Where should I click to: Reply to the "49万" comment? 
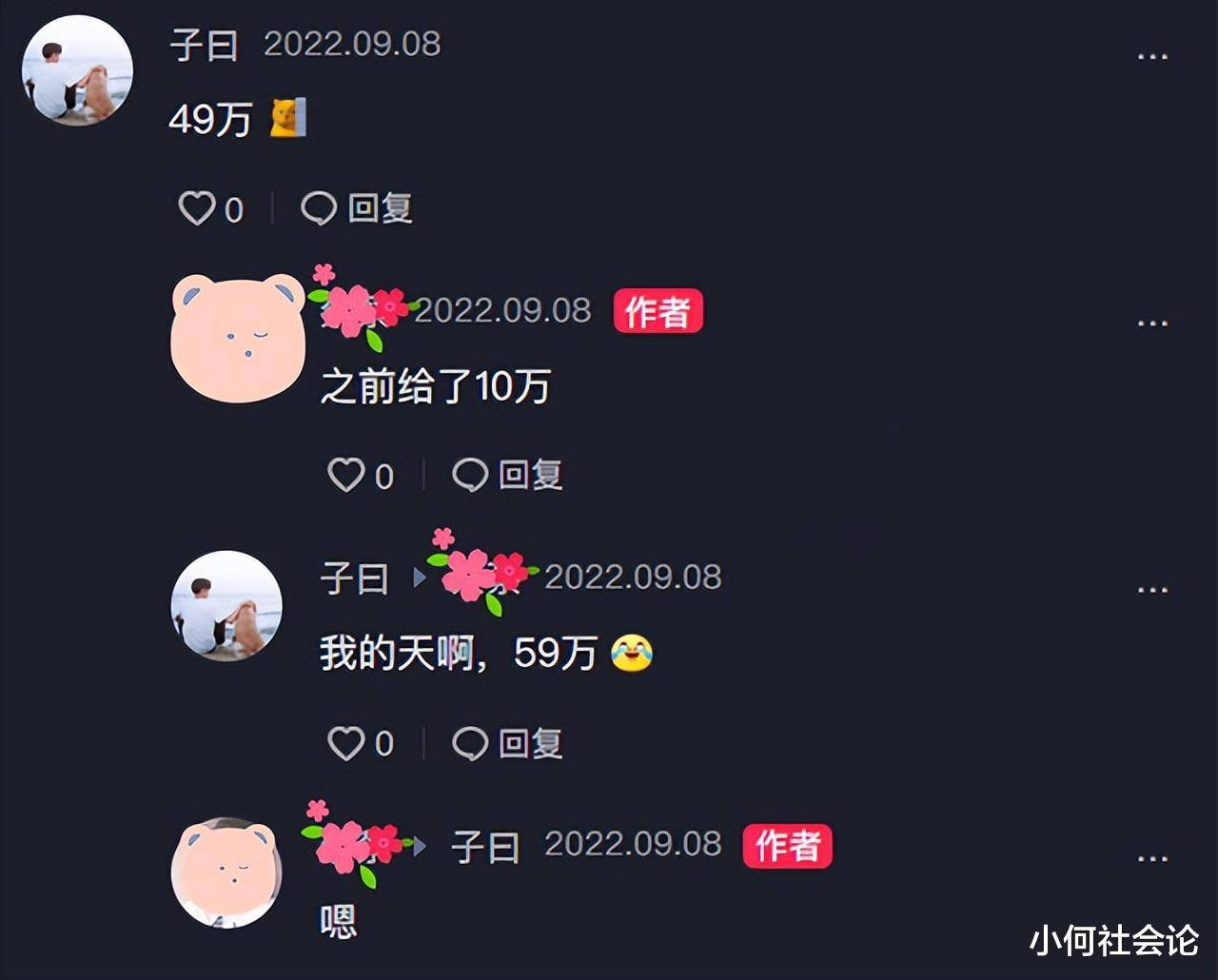click(x=357, y=208)
